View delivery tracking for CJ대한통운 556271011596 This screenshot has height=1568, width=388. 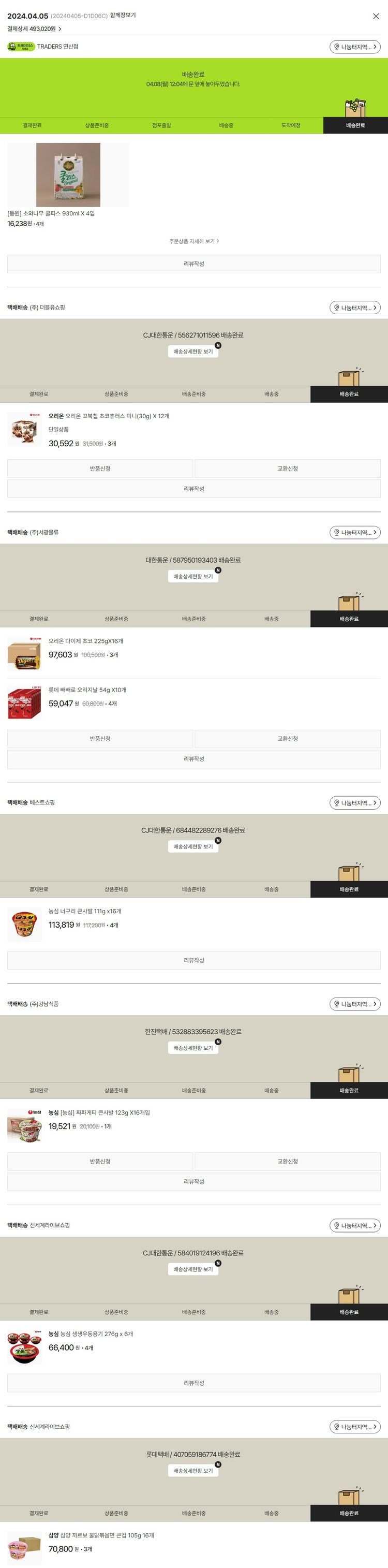pyautogui.click(x=193, y=351)
